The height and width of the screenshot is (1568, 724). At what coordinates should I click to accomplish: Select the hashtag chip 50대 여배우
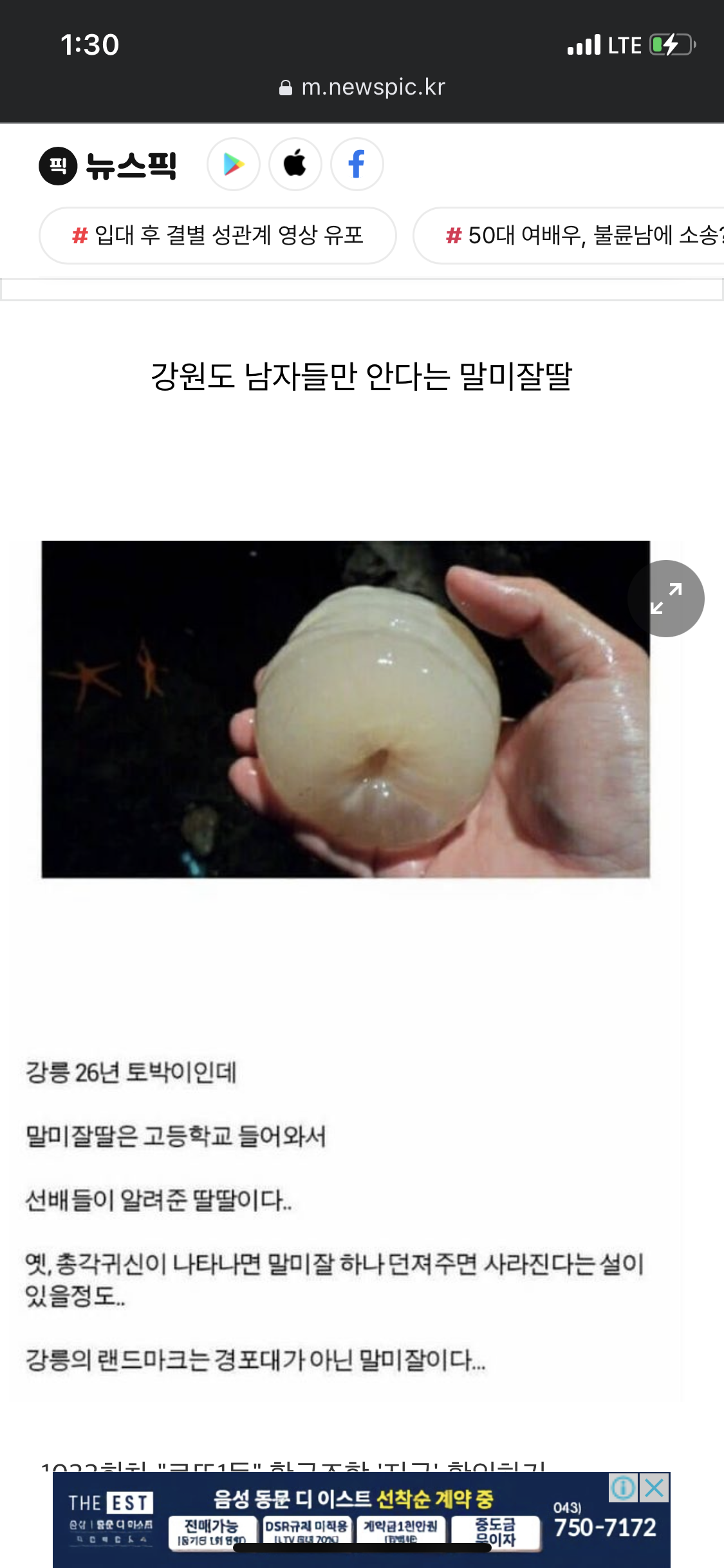tap(569, 236)
